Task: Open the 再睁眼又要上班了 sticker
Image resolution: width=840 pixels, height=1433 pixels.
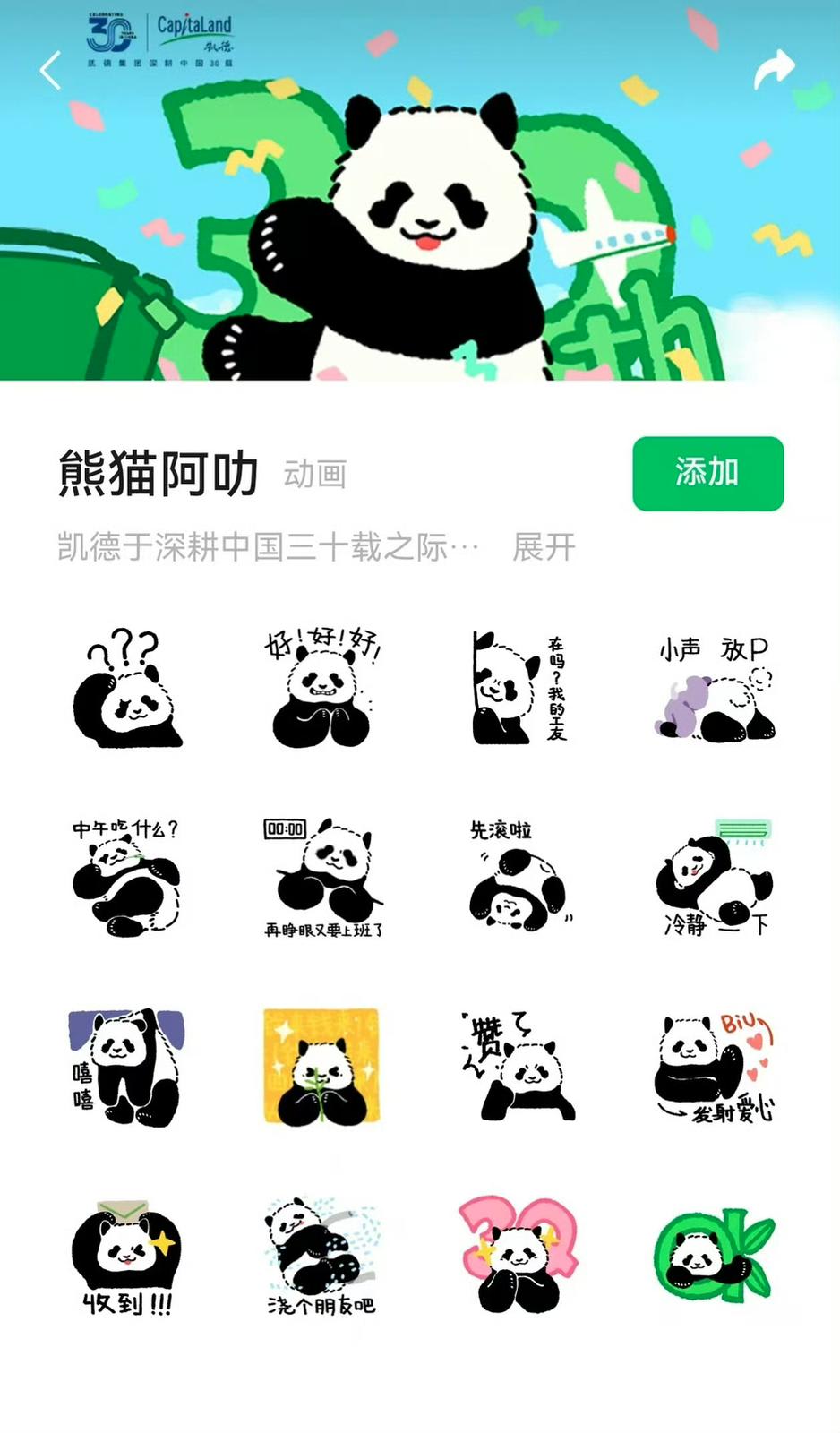Action: [322, 877]
